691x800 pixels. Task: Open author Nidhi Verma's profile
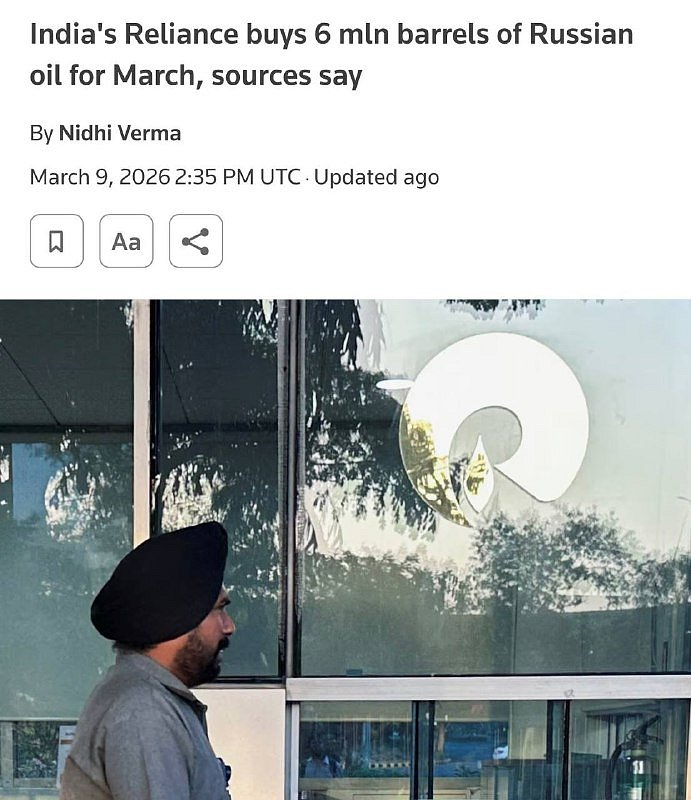(120, 133)
